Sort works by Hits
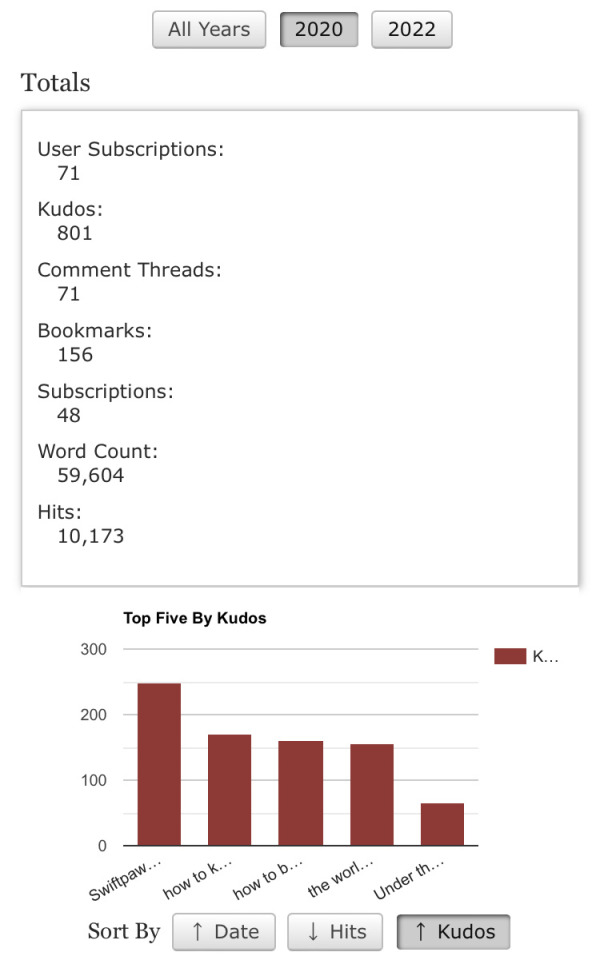Screen dimensions: 600x960 pos(336,931)
